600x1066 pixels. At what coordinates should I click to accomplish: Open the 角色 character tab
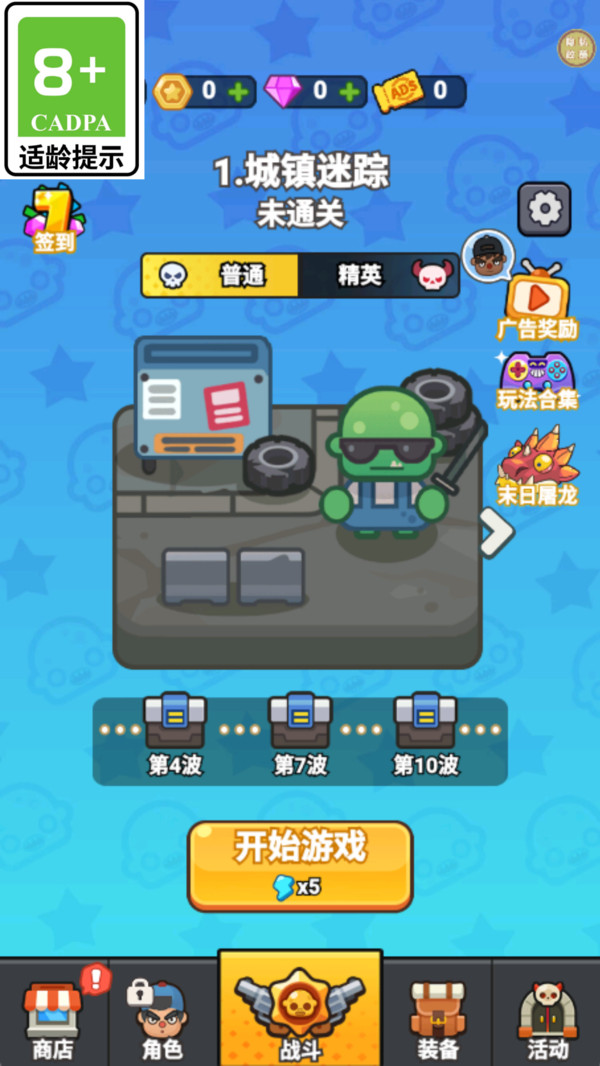point(162,1012)
